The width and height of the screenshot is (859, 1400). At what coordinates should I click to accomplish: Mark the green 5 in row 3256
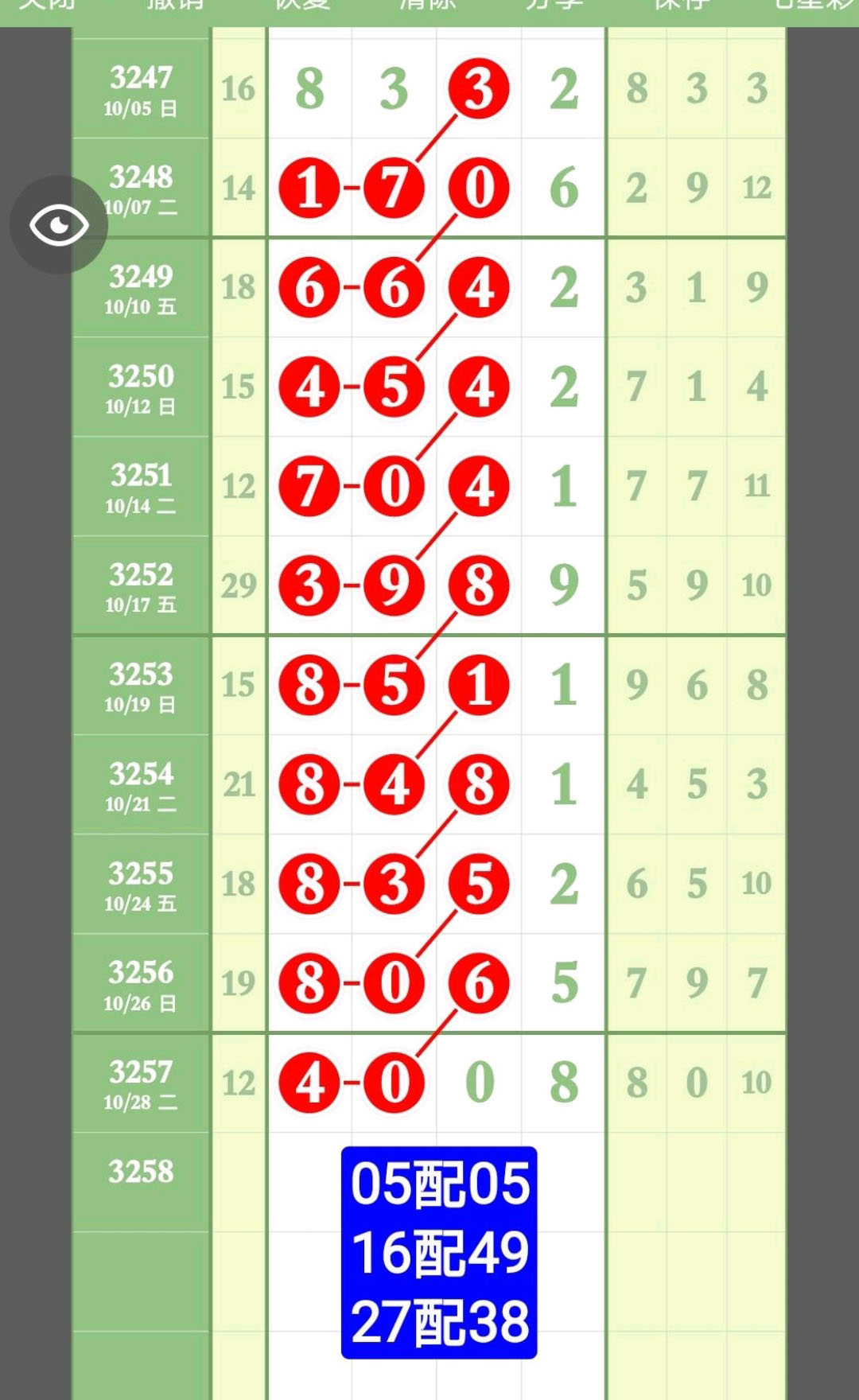click(x=564, y=983)
